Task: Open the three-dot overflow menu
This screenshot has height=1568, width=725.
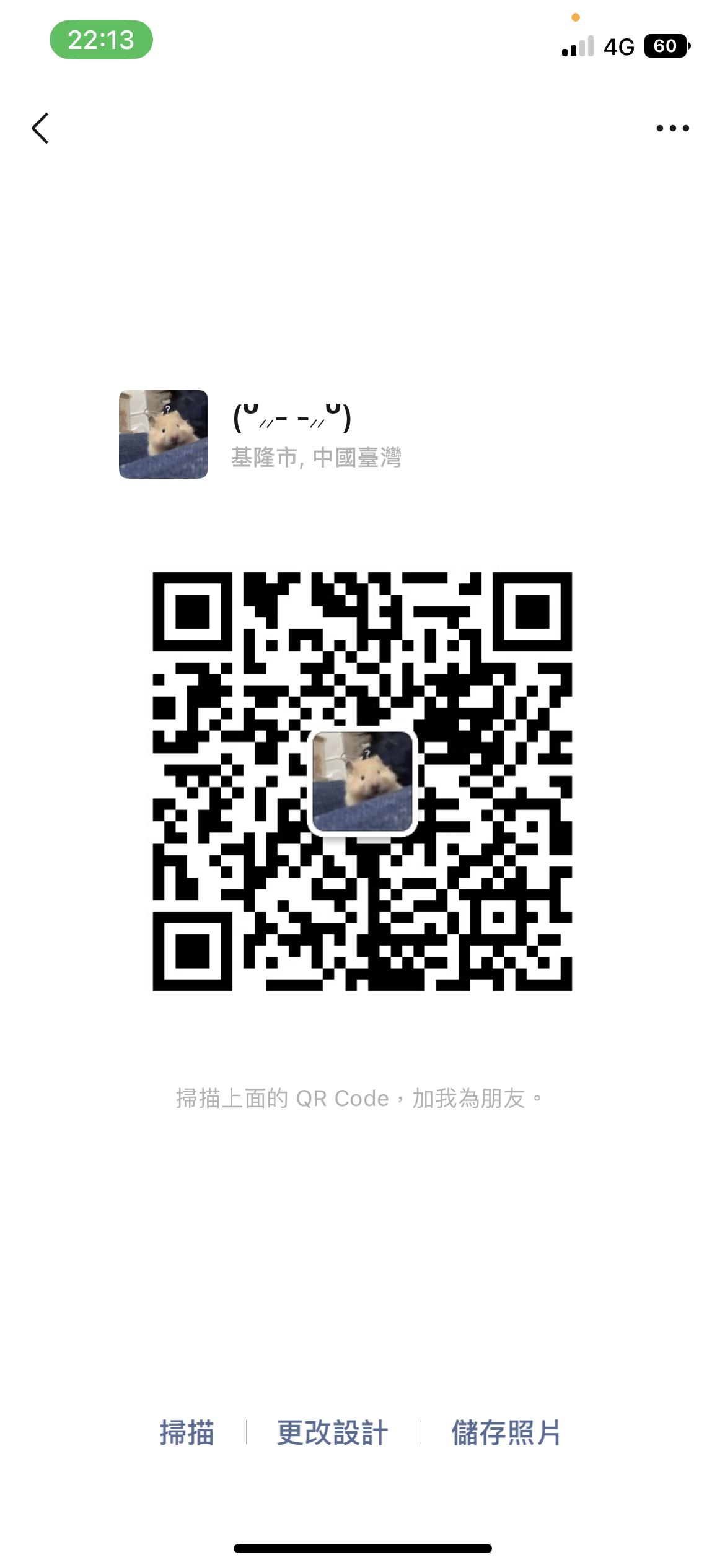Action: click(x=672, y=128)
